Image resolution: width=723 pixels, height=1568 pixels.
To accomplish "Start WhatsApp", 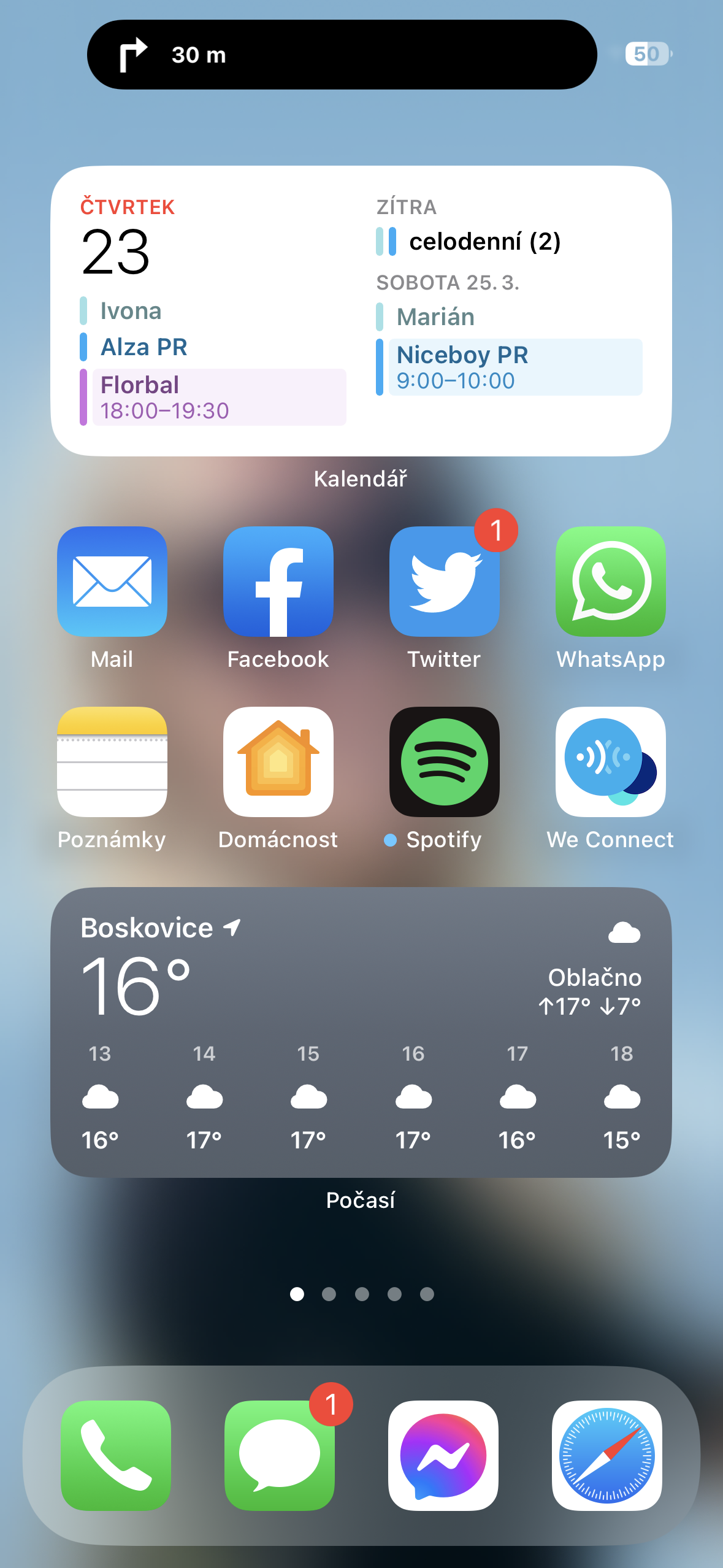I will [x=611, y=581].
